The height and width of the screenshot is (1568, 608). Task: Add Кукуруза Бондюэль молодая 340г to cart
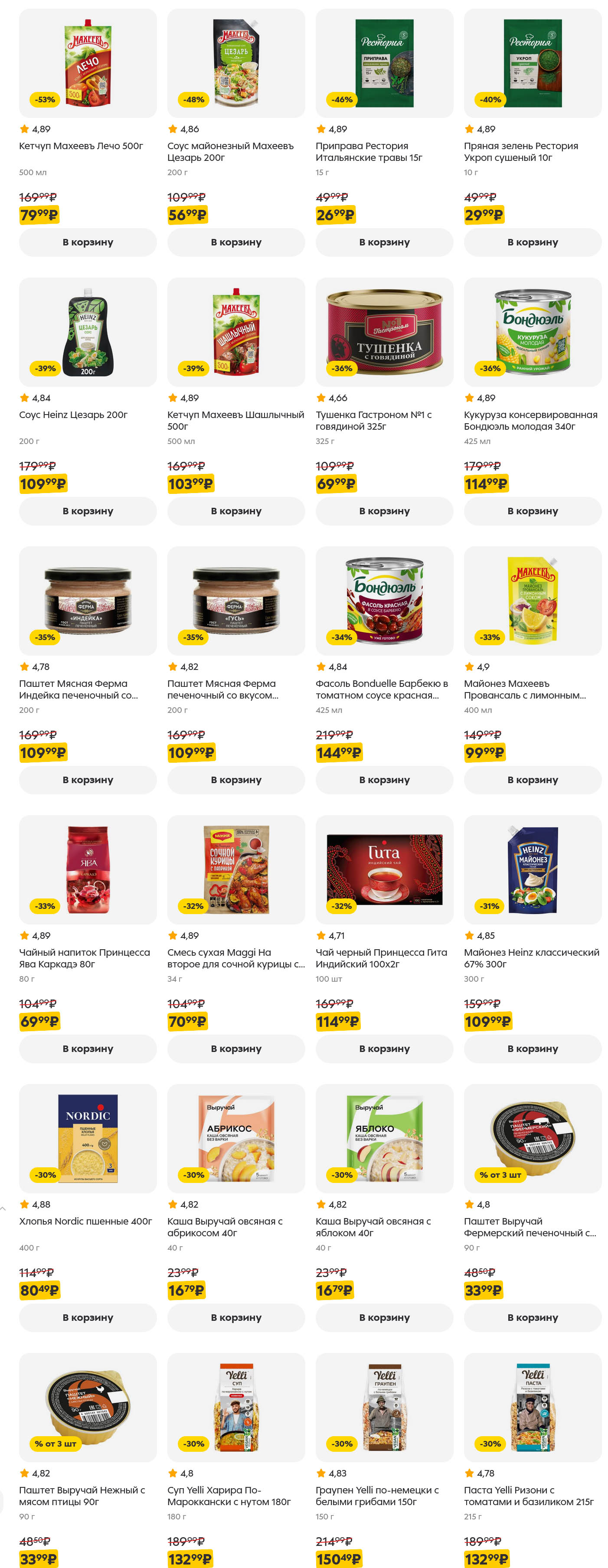click(x=533, y=511)
